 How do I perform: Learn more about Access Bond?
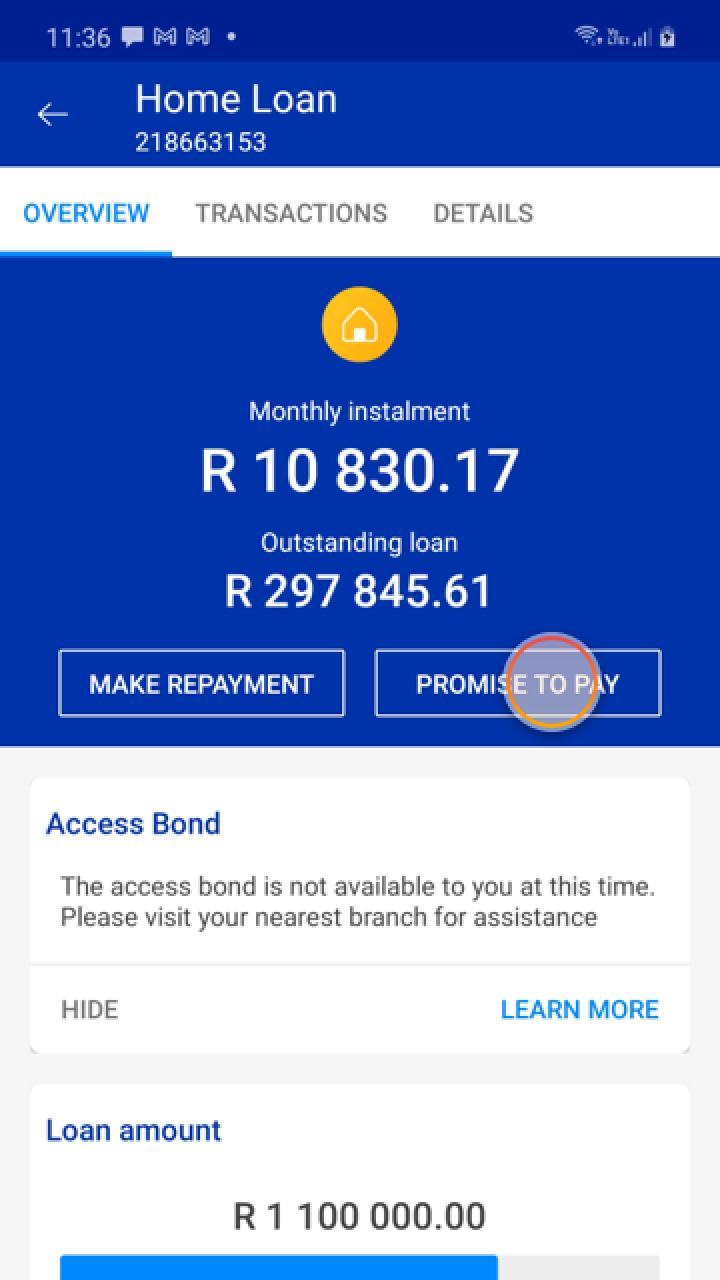(579, 1009)
